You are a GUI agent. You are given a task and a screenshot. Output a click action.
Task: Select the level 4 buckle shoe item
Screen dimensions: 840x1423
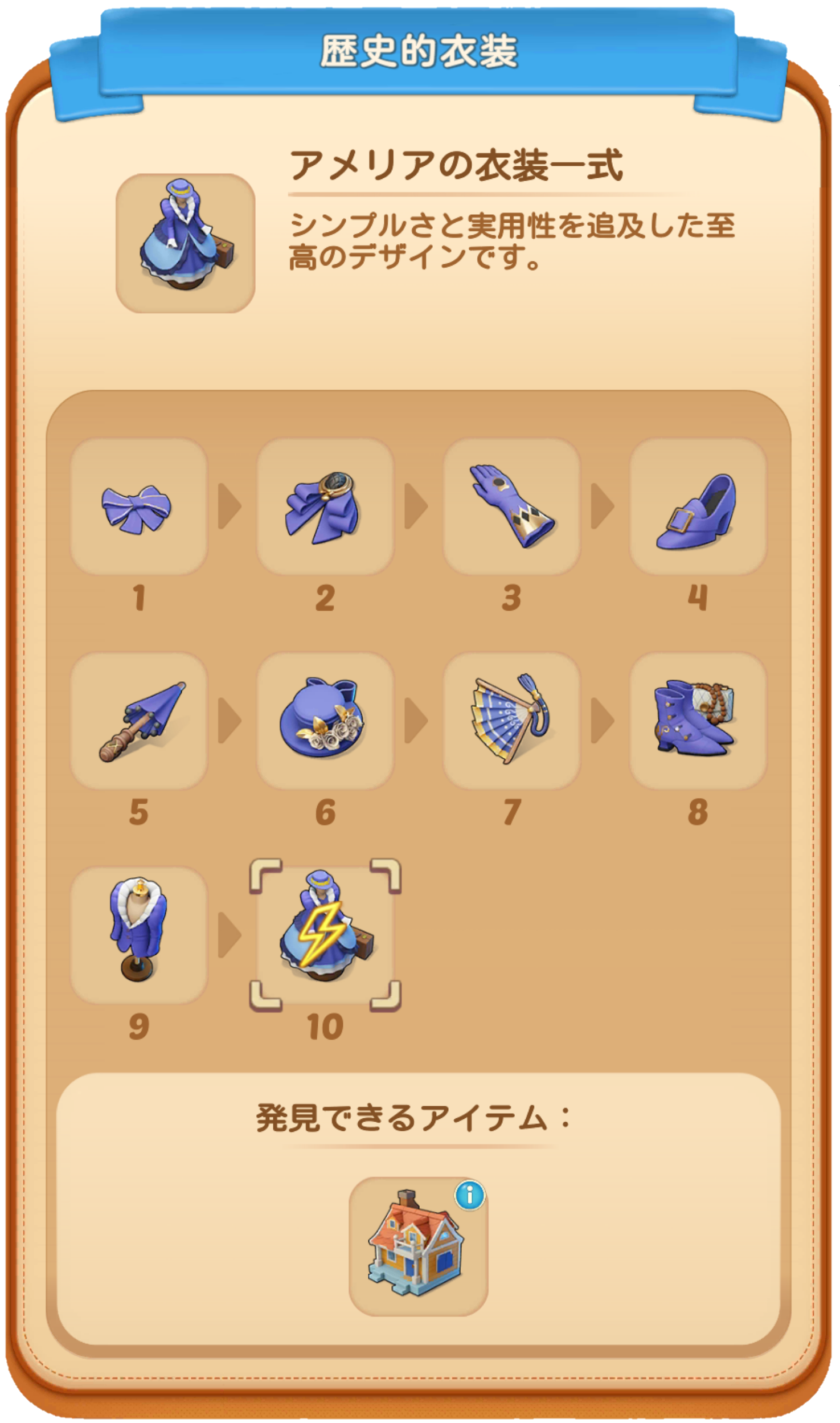[x=698, y=506]
